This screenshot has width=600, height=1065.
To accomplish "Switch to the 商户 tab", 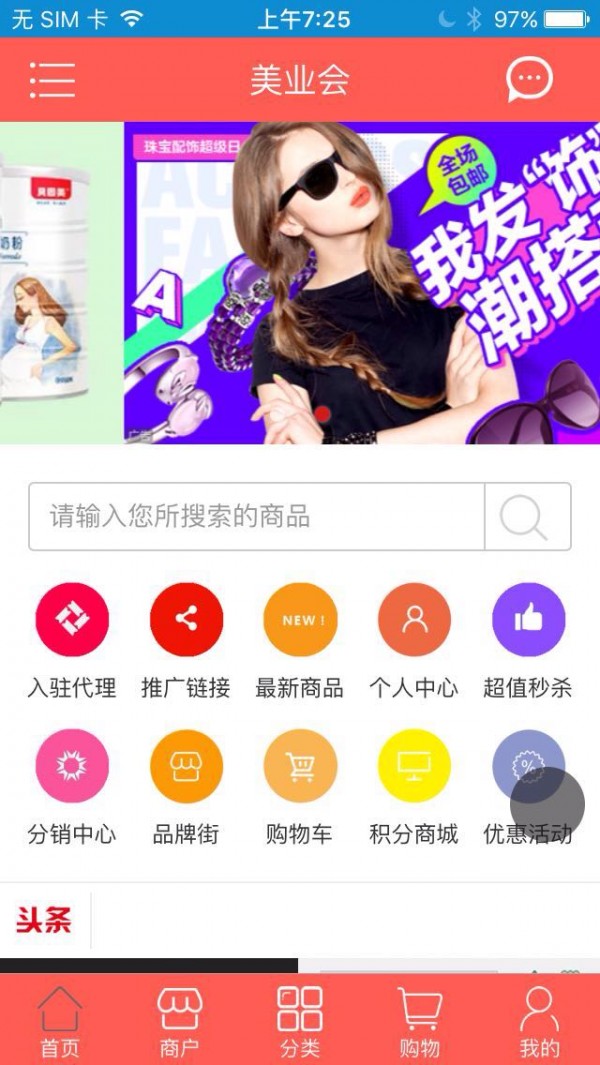I will pyautogui.click(x=179, y=1021).
